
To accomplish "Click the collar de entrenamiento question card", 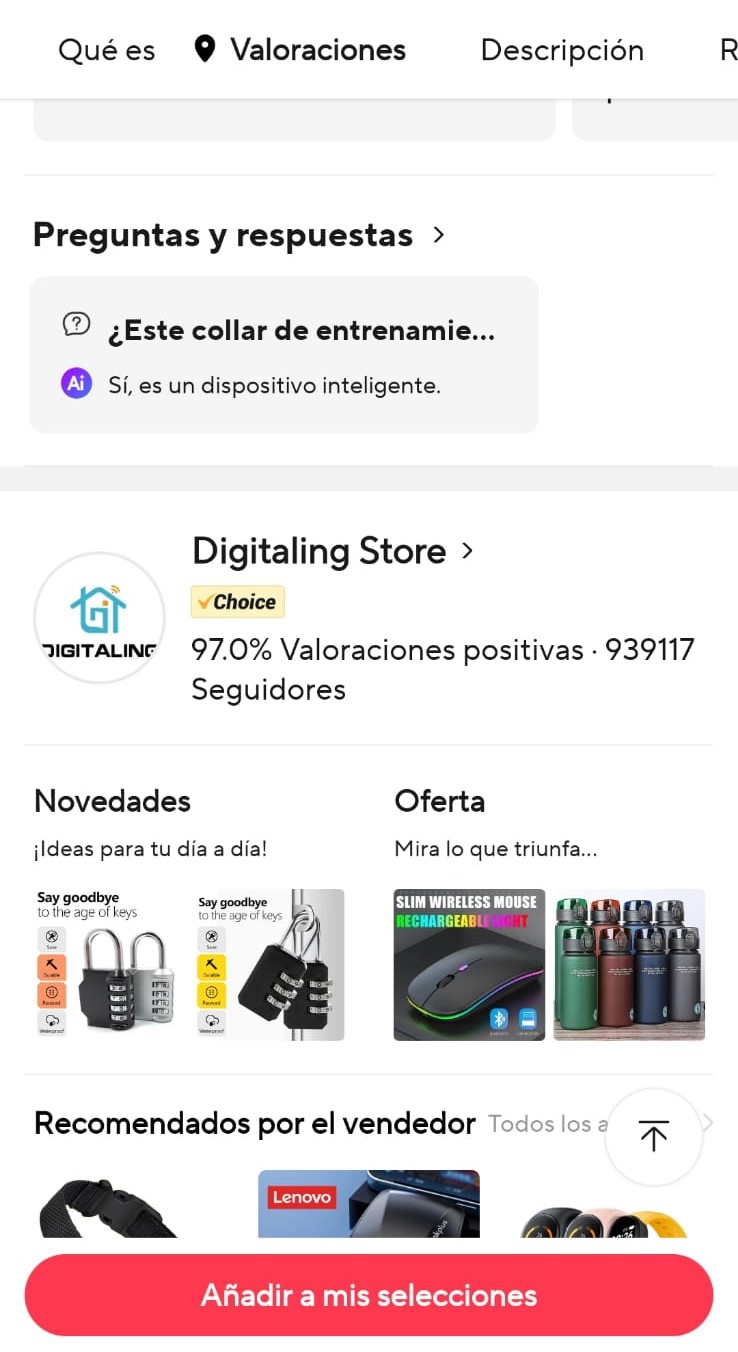I will coord(284,355).
